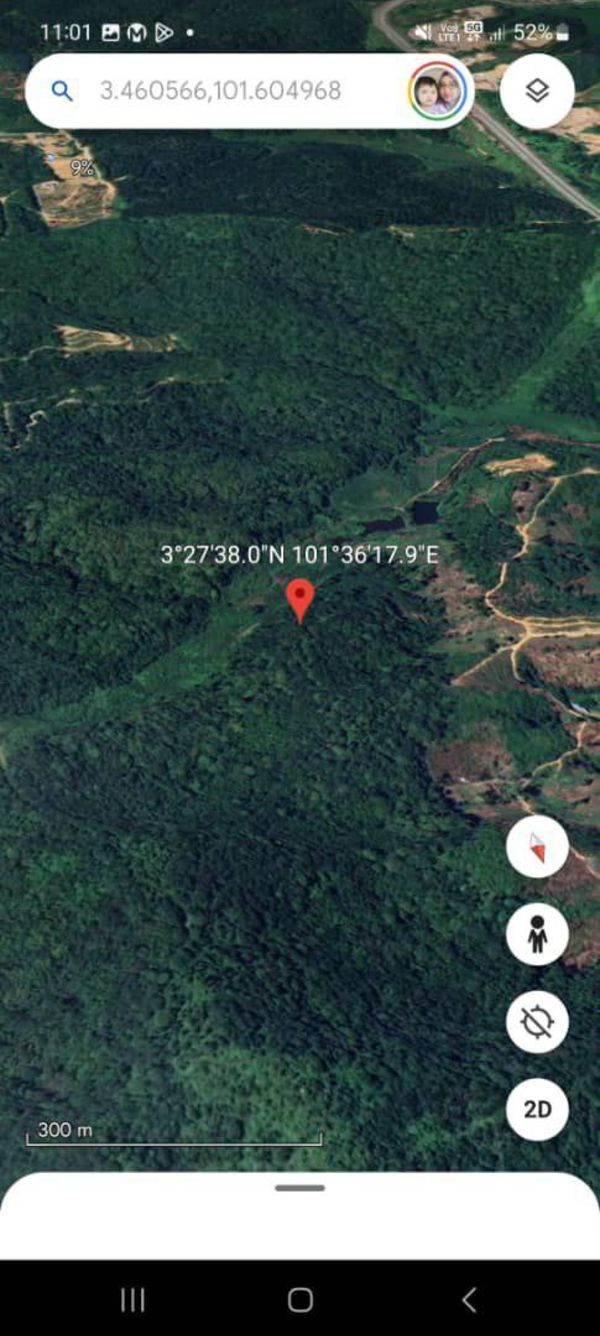Switch the map to 2D view

(537, 1109)
